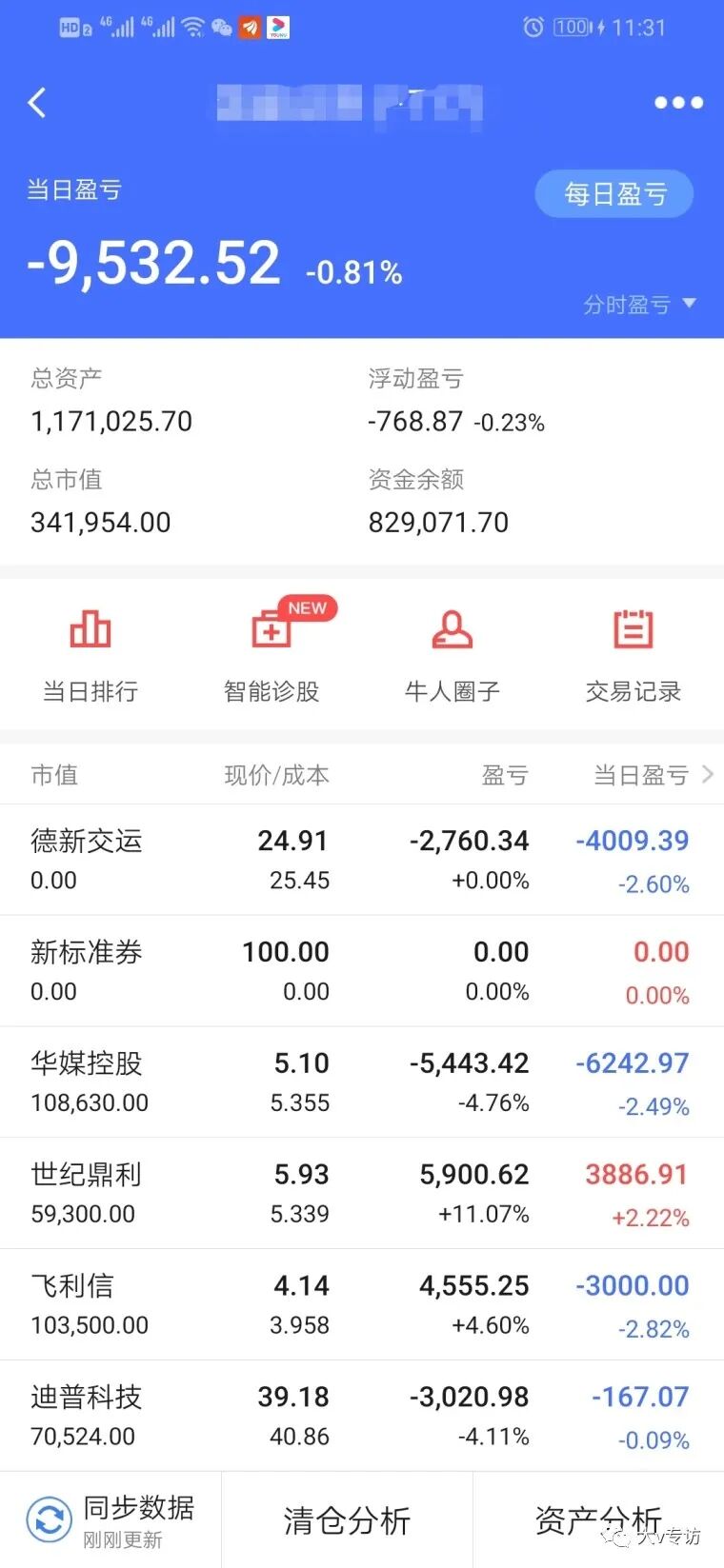Open the 新标准券 holding row
The height and width of the screenshot is (1568, 724).
[362, 971]
